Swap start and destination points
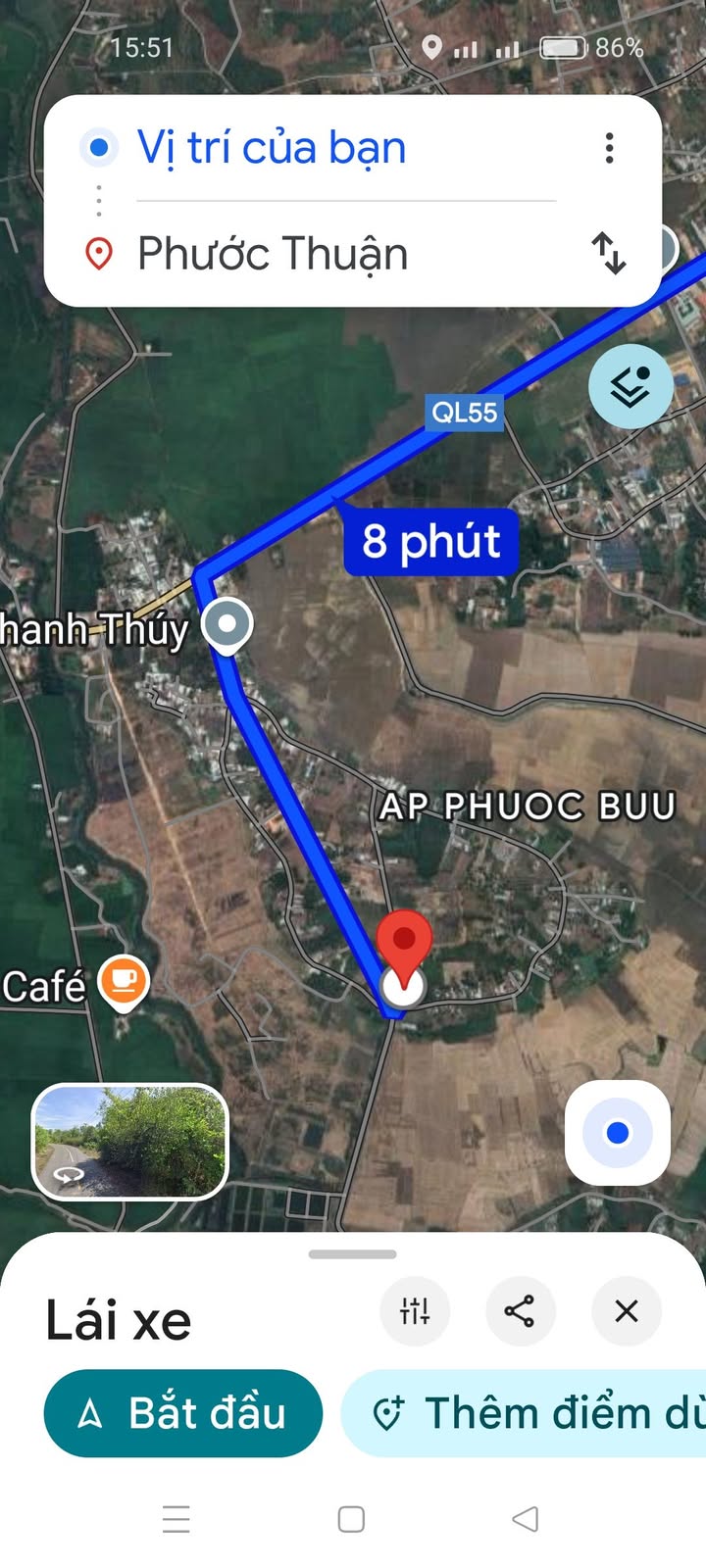 click(609, 253)
